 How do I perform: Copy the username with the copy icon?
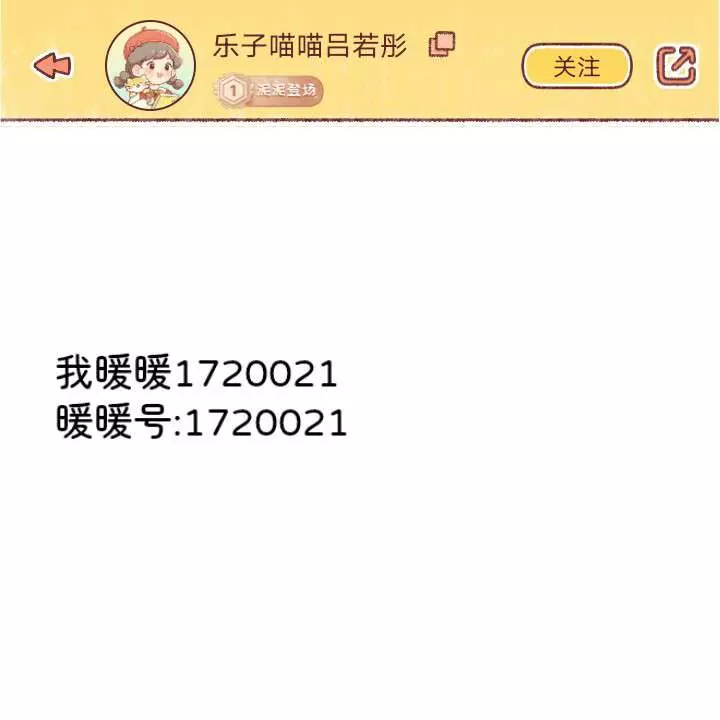[x=441, y=44]
